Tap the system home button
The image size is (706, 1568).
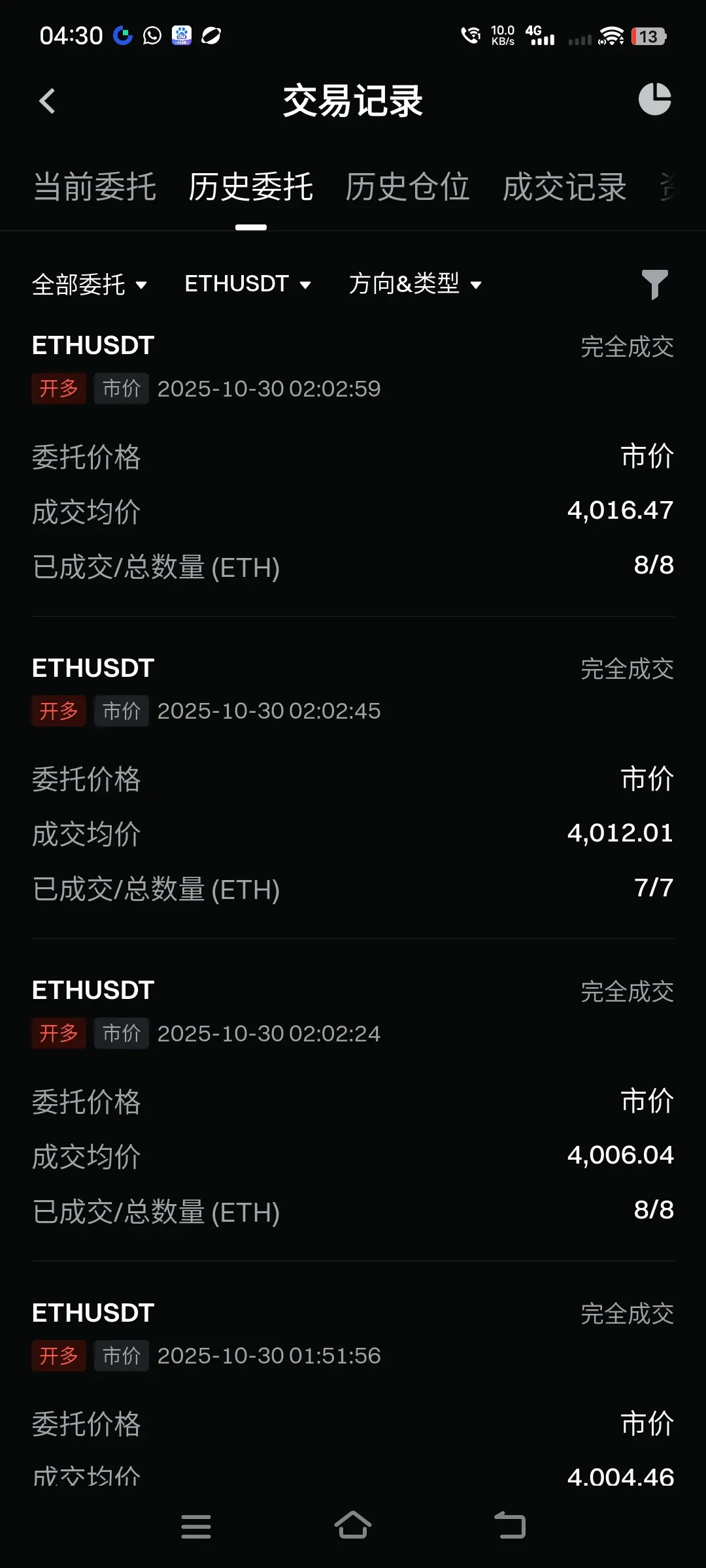point(353,1526)
